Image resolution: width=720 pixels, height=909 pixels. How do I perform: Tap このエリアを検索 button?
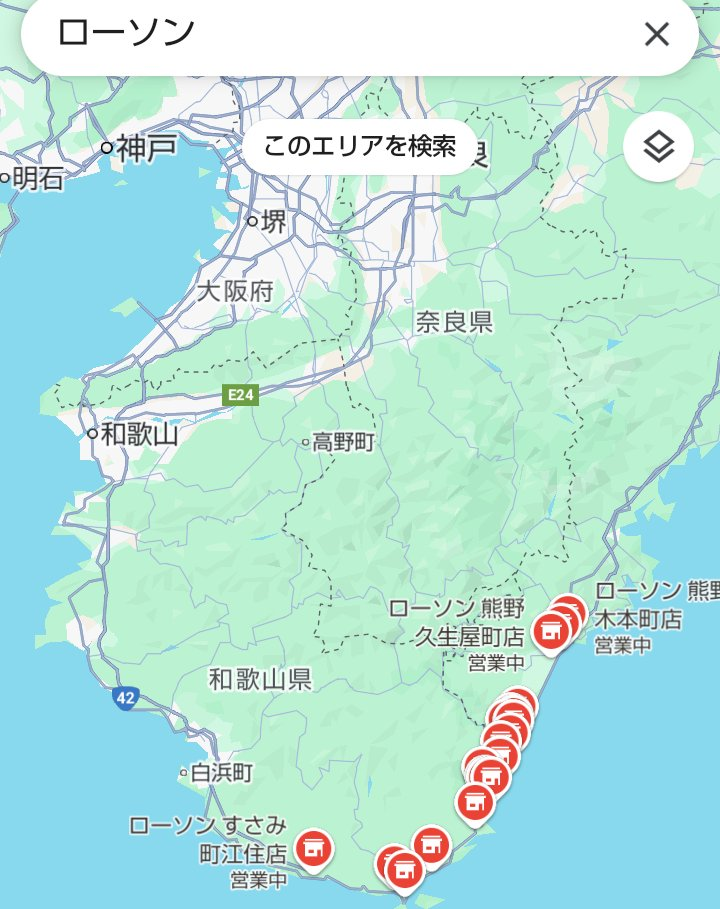click(x=360, y=147)
